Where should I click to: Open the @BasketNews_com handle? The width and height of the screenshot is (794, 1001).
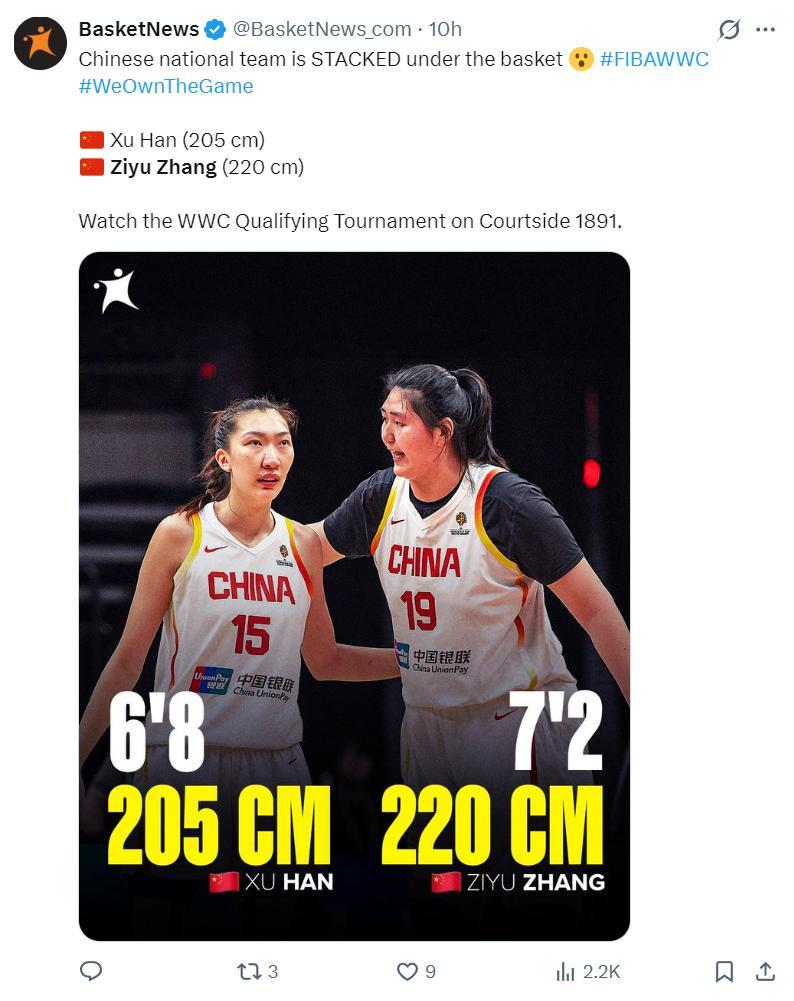point(324,29)
